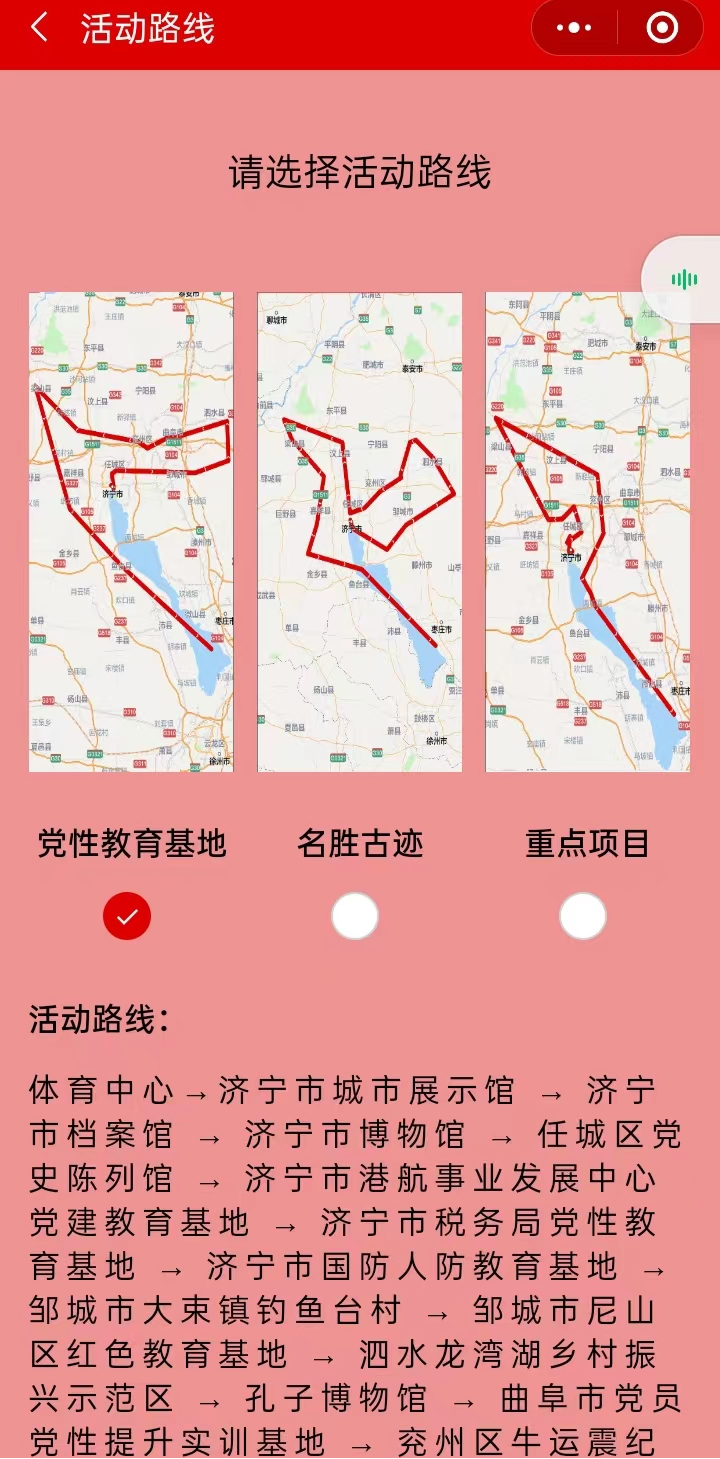This screenshot has height=1459, width=720.
Task: Close the mini program with target icon
Action: (x=662, y=28)
